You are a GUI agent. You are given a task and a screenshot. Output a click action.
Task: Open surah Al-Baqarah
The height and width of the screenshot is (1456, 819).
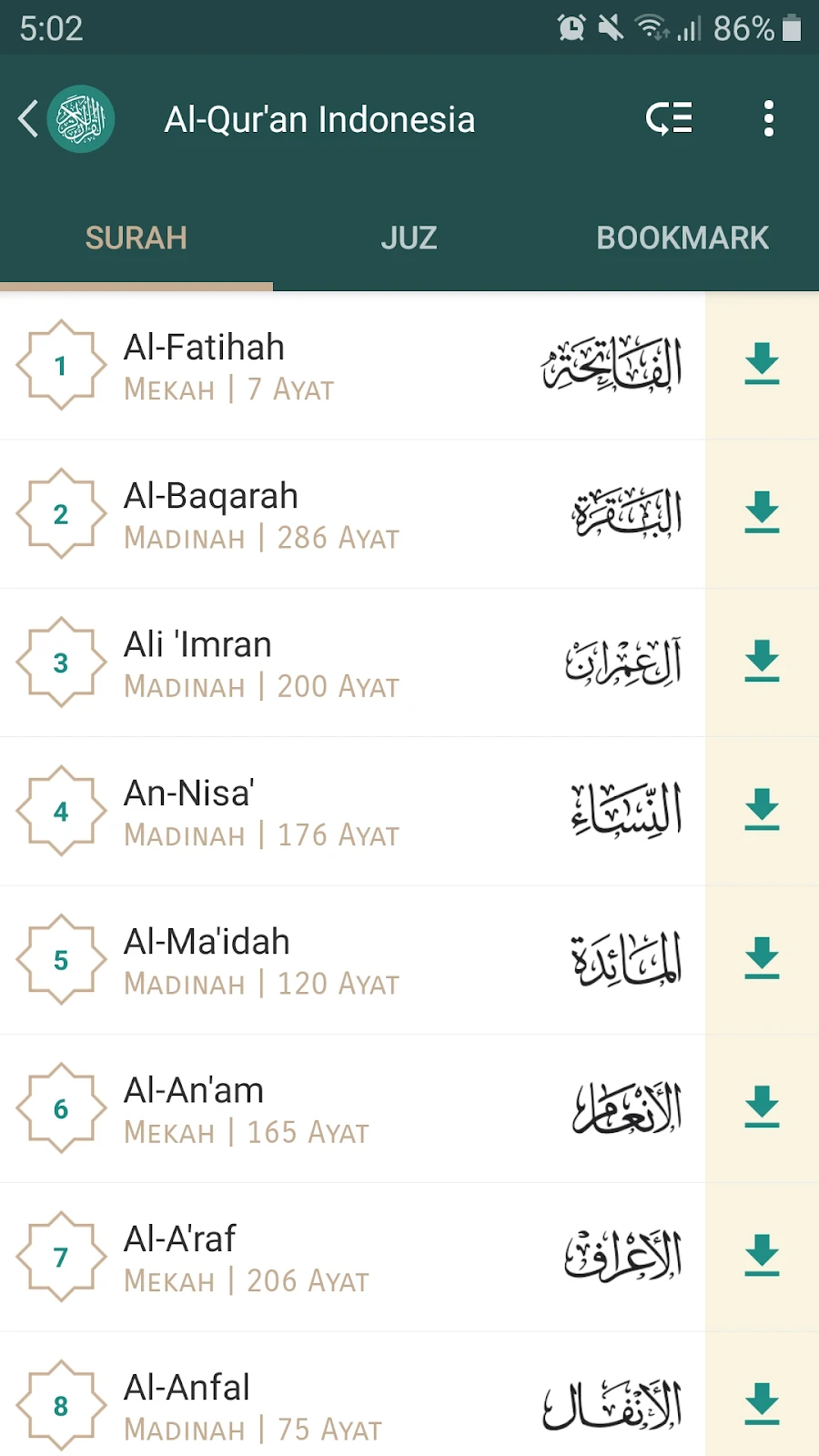(352, 514)
